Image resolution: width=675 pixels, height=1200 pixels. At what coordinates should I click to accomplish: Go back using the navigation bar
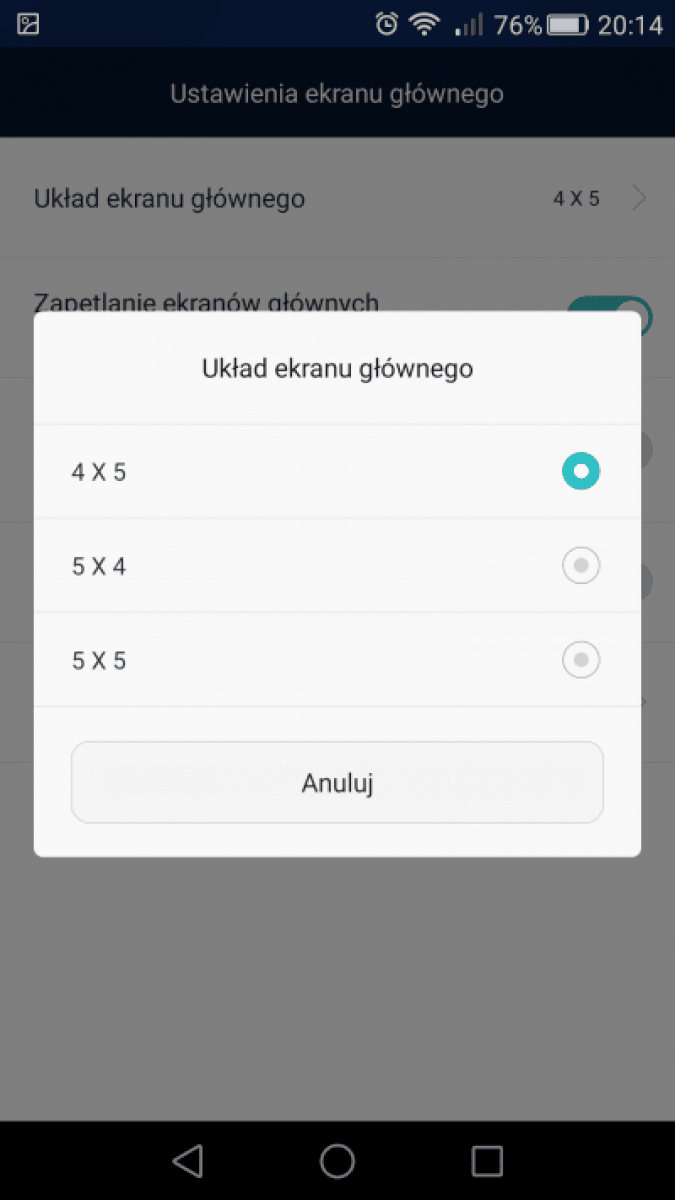click(x=187, y=1160)
